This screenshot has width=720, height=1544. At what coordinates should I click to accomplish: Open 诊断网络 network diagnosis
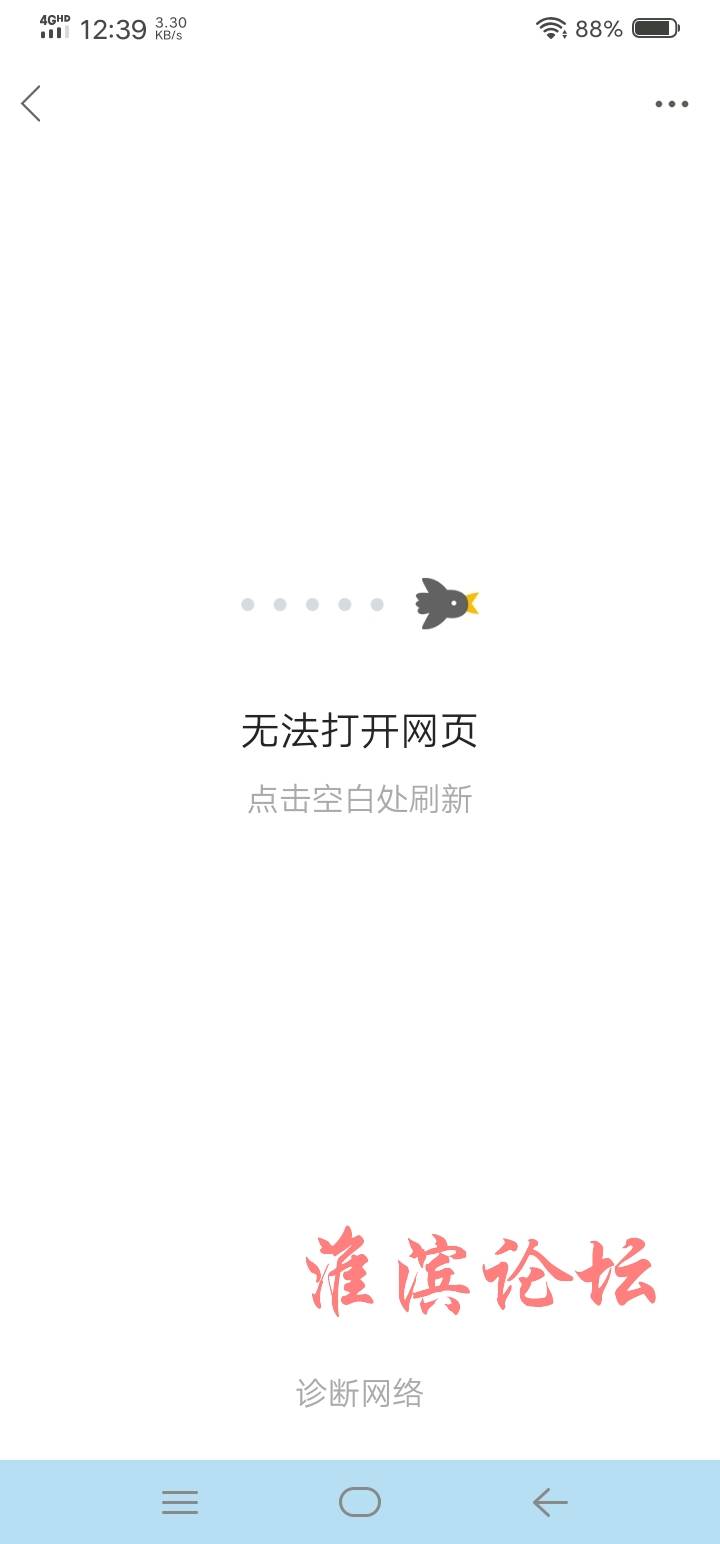359,1392
